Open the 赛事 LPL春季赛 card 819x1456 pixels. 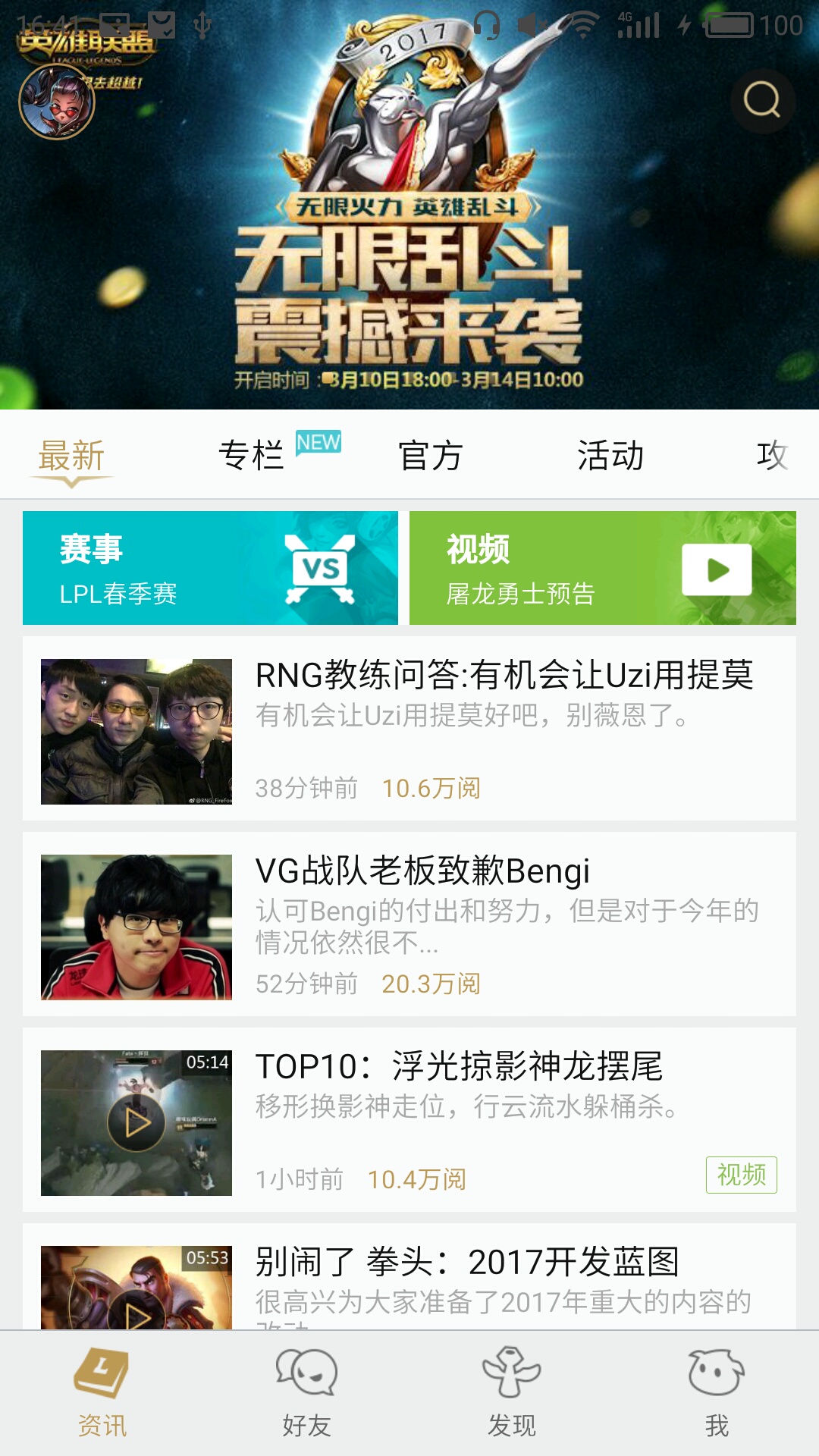click(x=210, y=568)
